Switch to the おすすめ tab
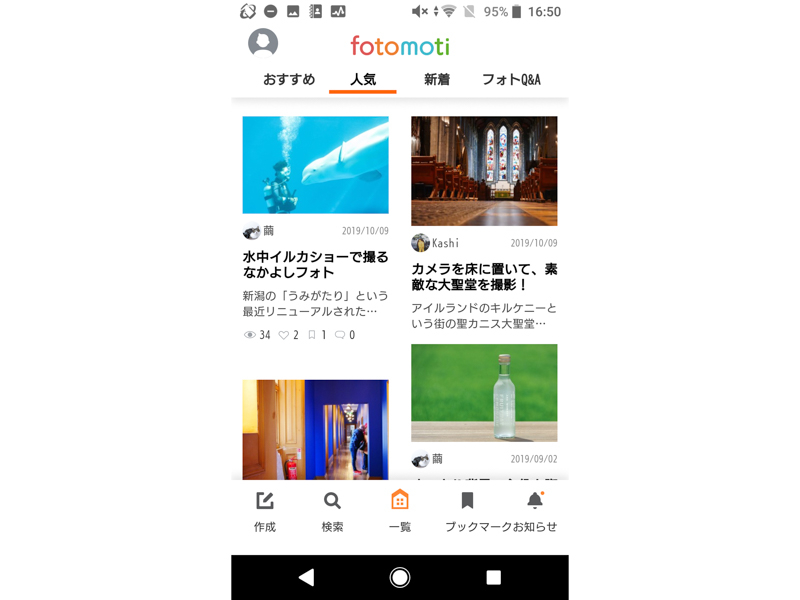800x600 pixels. (289, 79)
